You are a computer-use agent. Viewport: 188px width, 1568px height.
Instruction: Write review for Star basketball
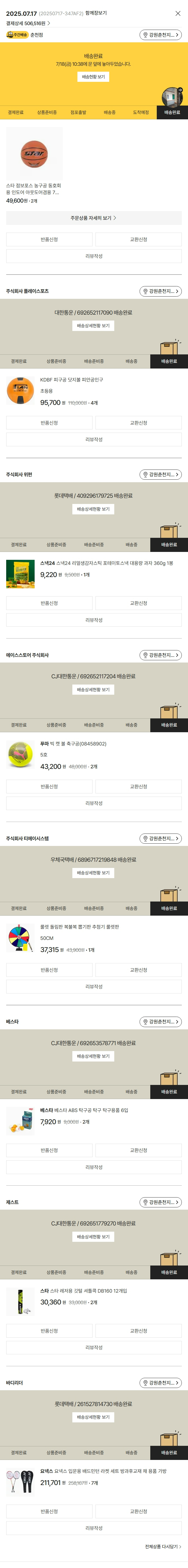(x=93, y=256)
